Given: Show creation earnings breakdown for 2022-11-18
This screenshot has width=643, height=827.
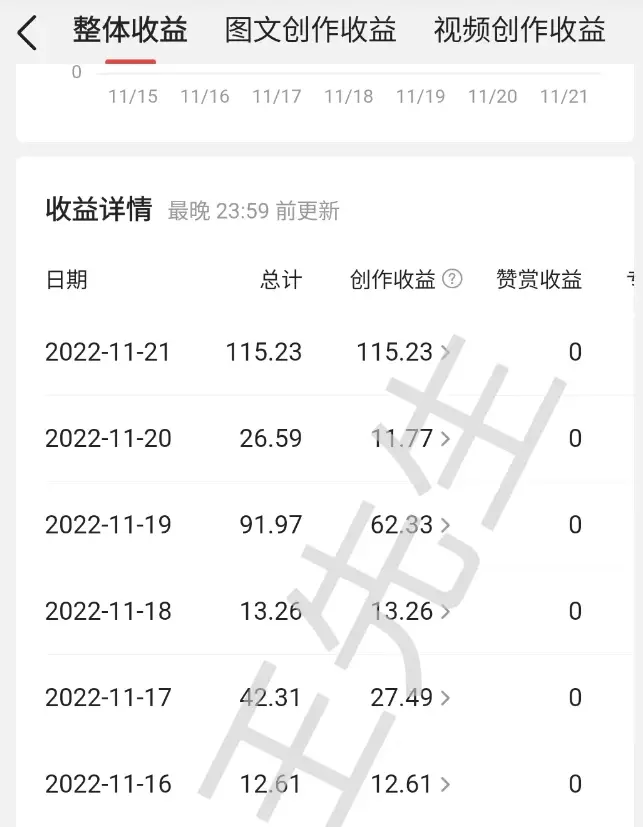Looking at the screenshot, I should (x=444, y=611).
